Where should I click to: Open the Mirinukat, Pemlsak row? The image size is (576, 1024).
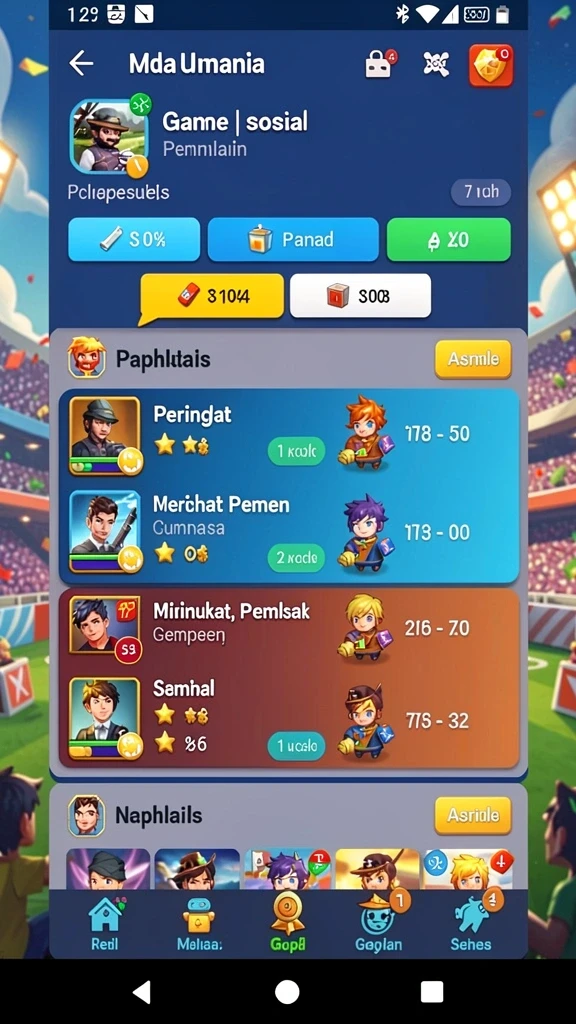[x=289, y=628]
